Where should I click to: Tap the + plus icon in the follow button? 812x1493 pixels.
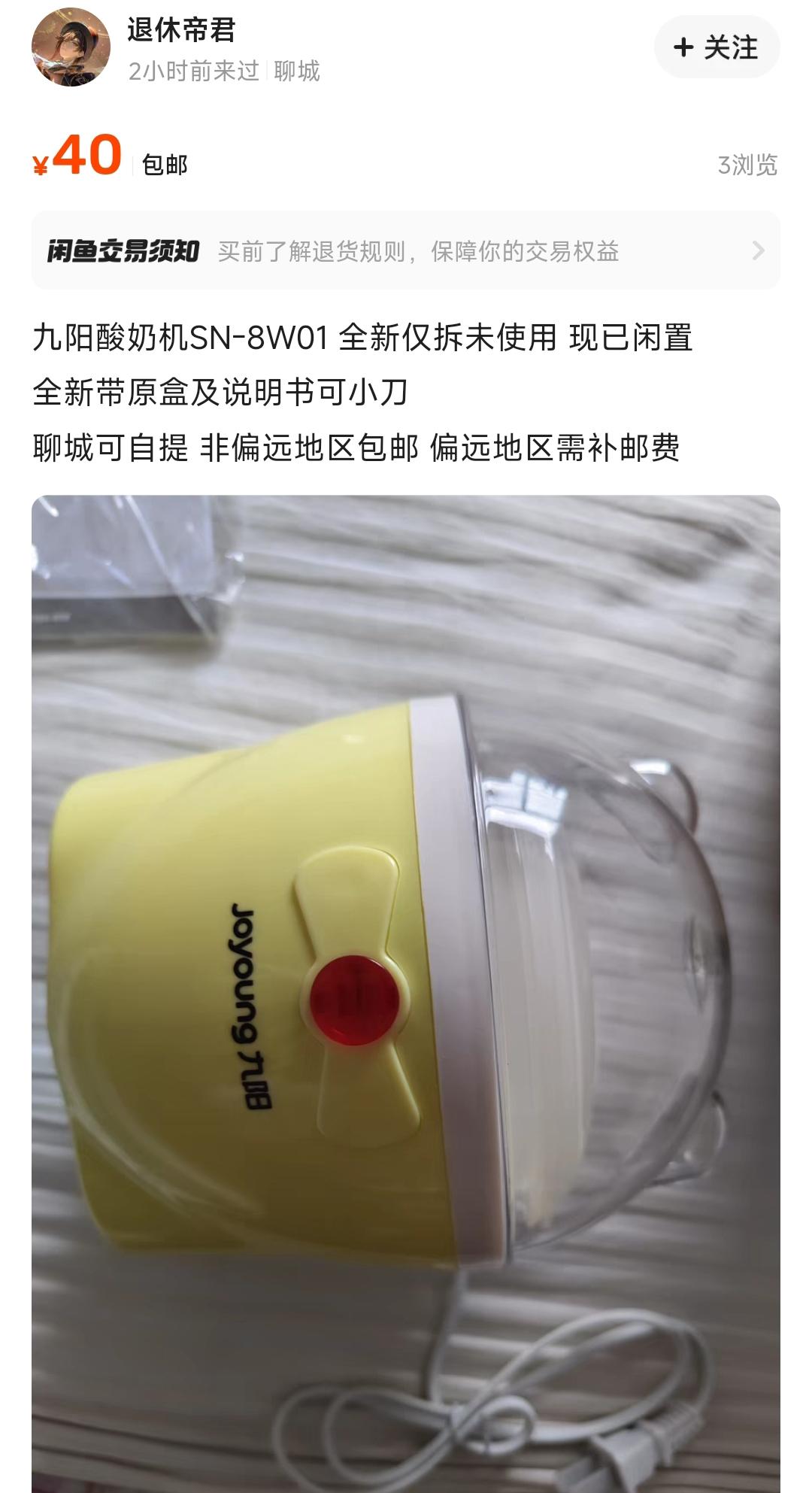tap(683, 47)
